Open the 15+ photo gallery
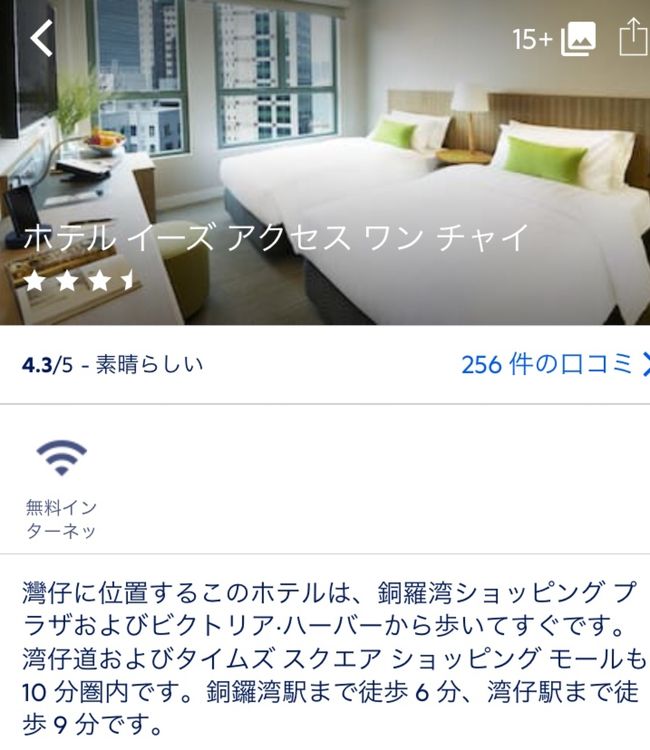This screenshot has height=750, width=650. pos(556,39)
